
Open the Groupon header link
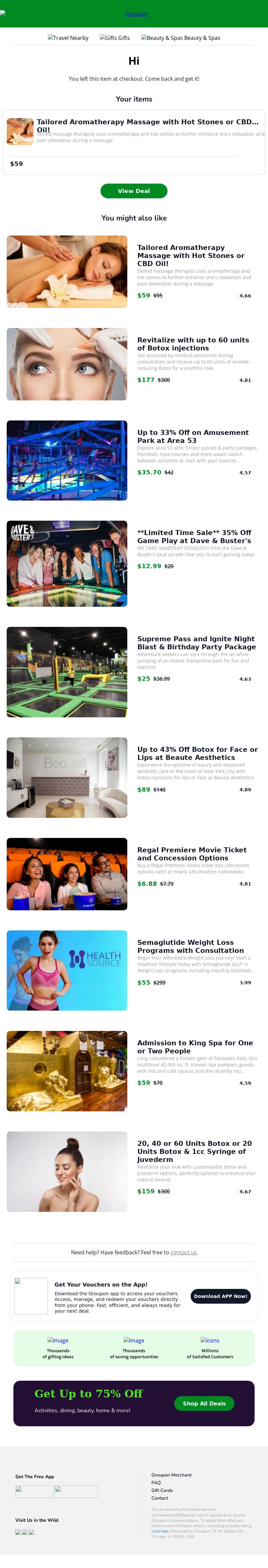[136, 14]
